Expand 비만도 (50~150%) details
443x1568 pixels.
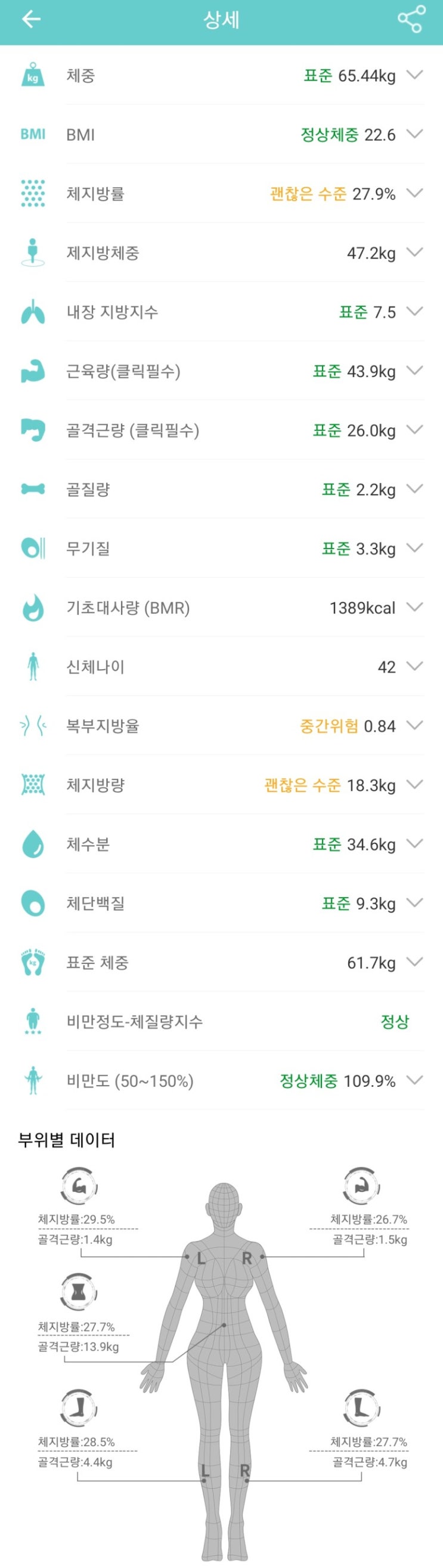(x=414, y=1080)
